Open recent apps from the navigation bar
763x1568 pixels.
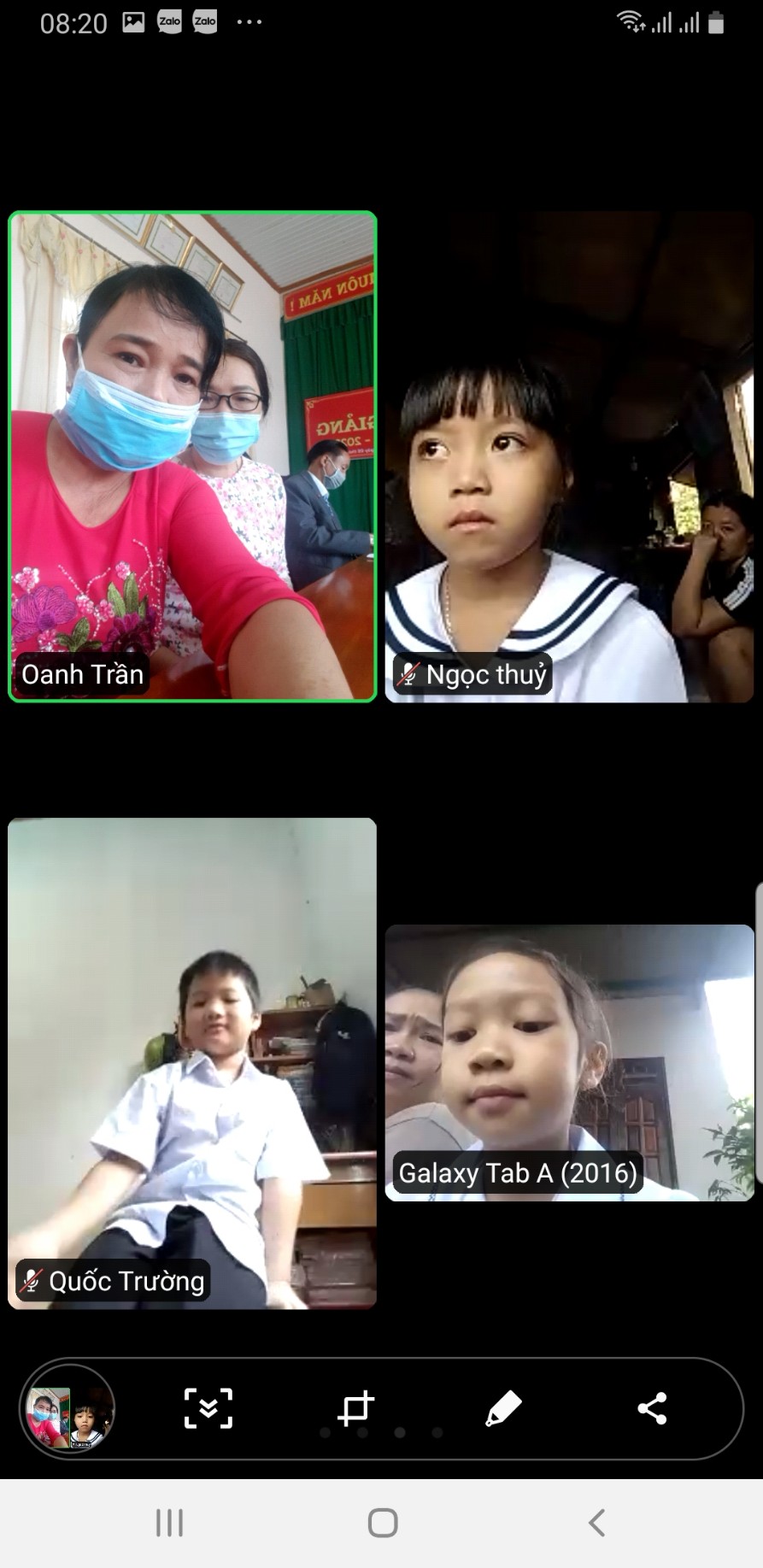pyautogui.click(x=169, y=1522)
